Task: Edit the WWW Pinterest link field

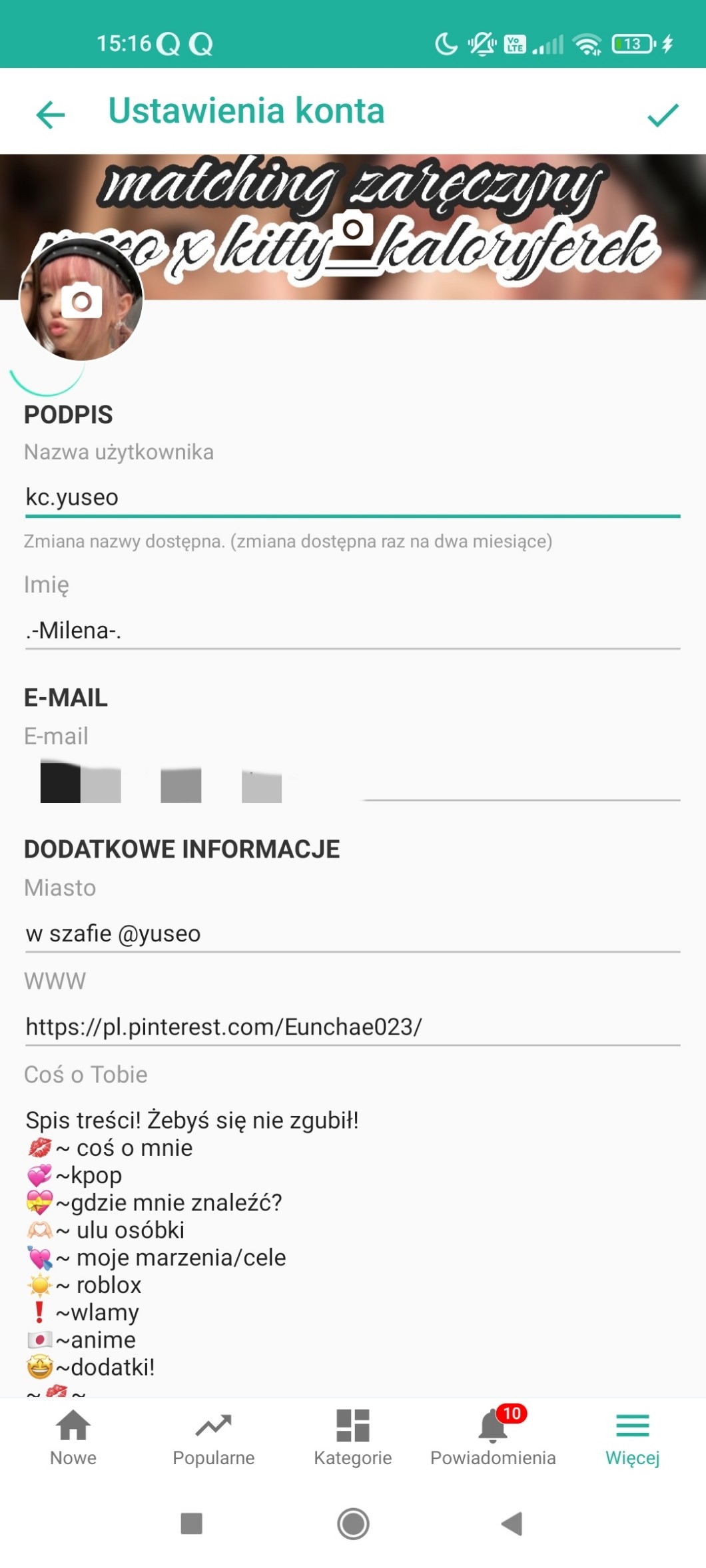Action: (352, 1027)
